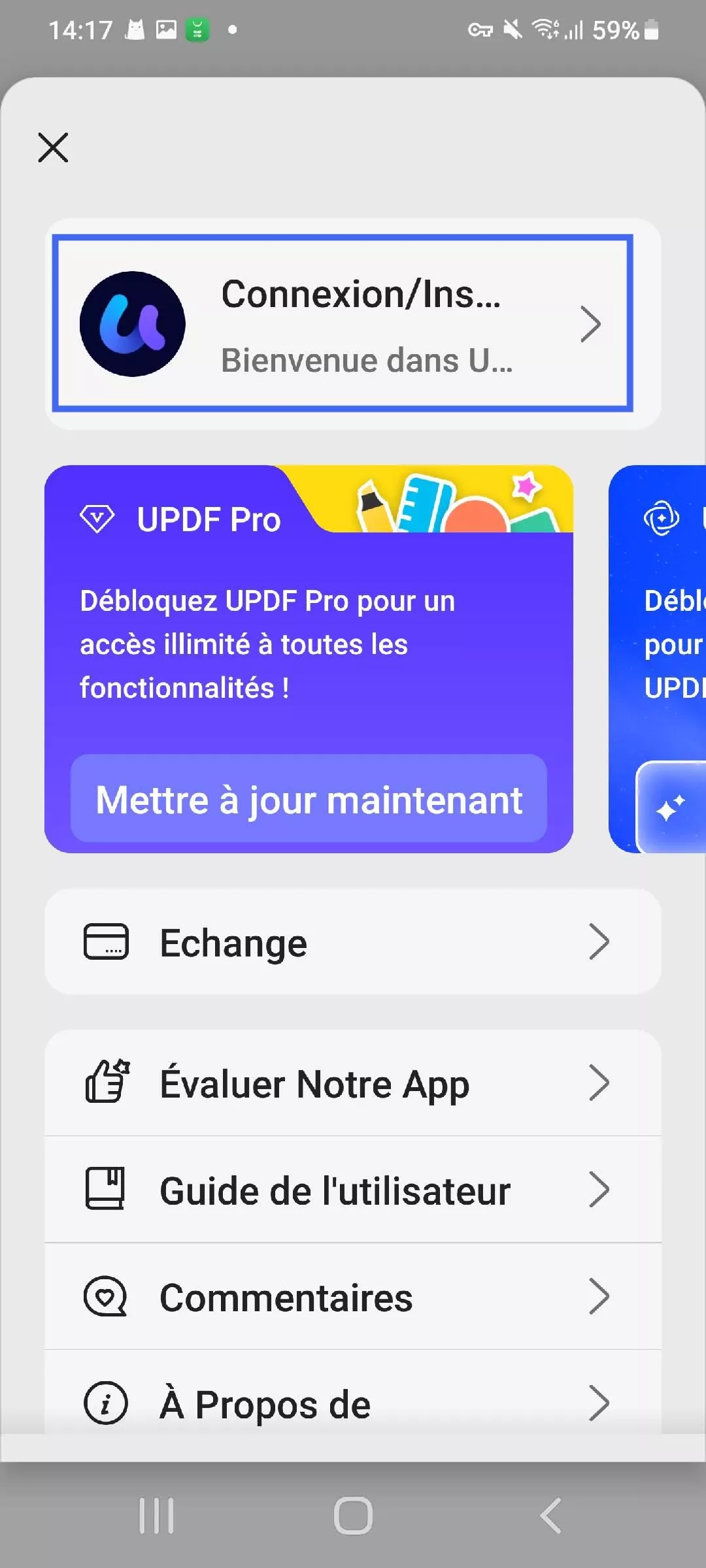Close the settings sheet with the X
Viewport: 706px width, 1568px height.
[x=52, y=148]
